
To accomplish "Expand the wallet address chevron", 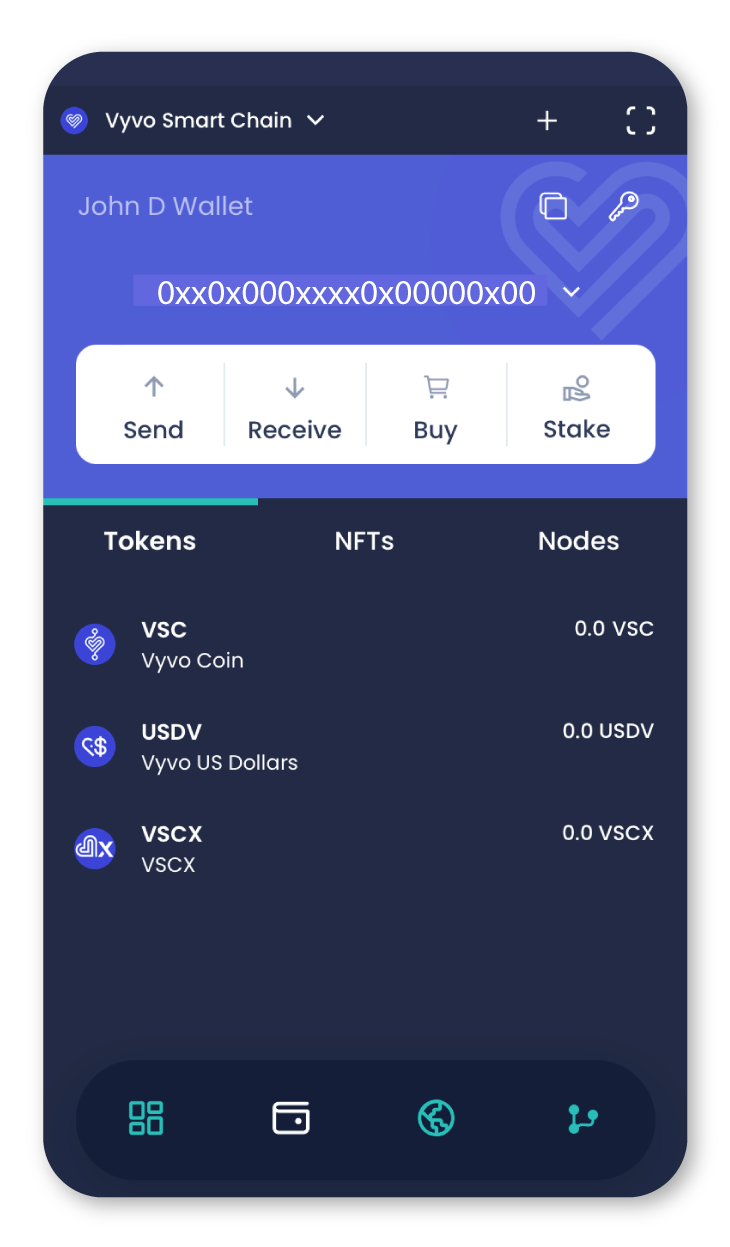I will pyautogui.click(x=572, y=292).
